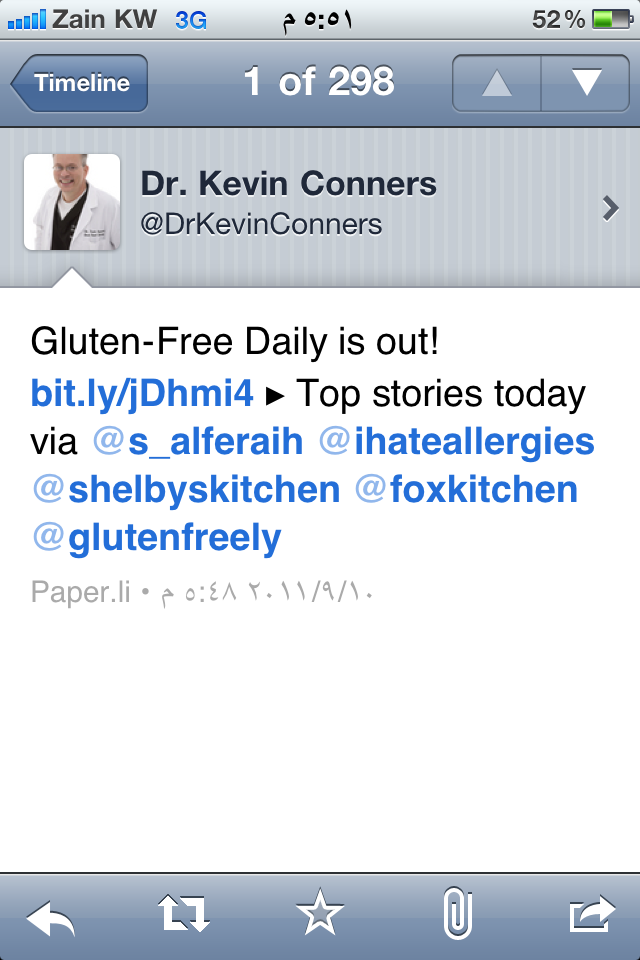Retweet this tweet
The width and height of the screenshot is (640, 960).
[184, 915]
